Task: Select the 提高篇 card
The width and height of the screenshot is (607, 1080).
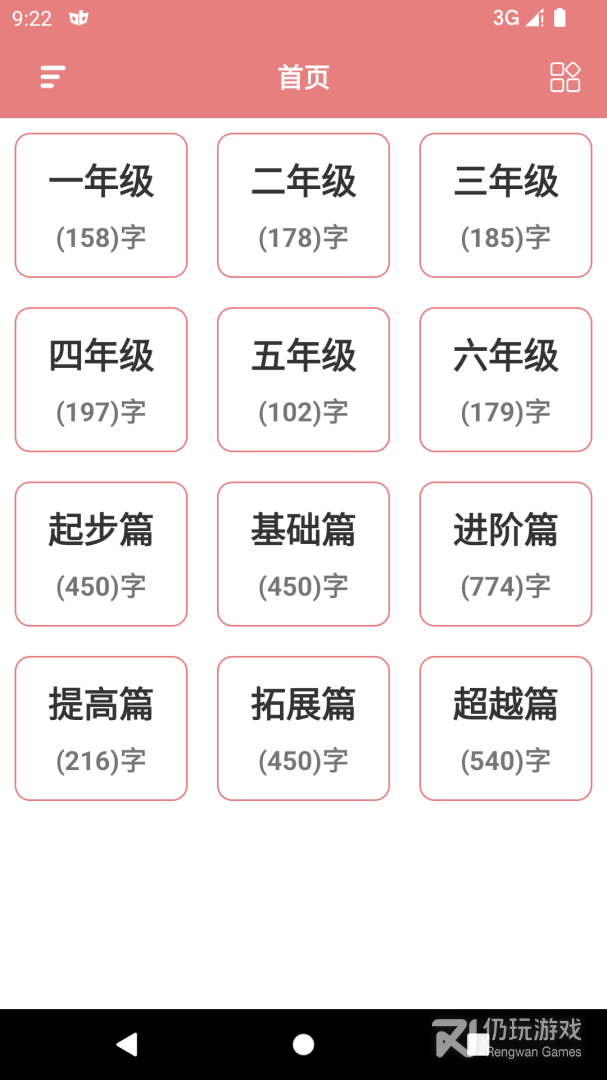Action: (x=101, y=728)
